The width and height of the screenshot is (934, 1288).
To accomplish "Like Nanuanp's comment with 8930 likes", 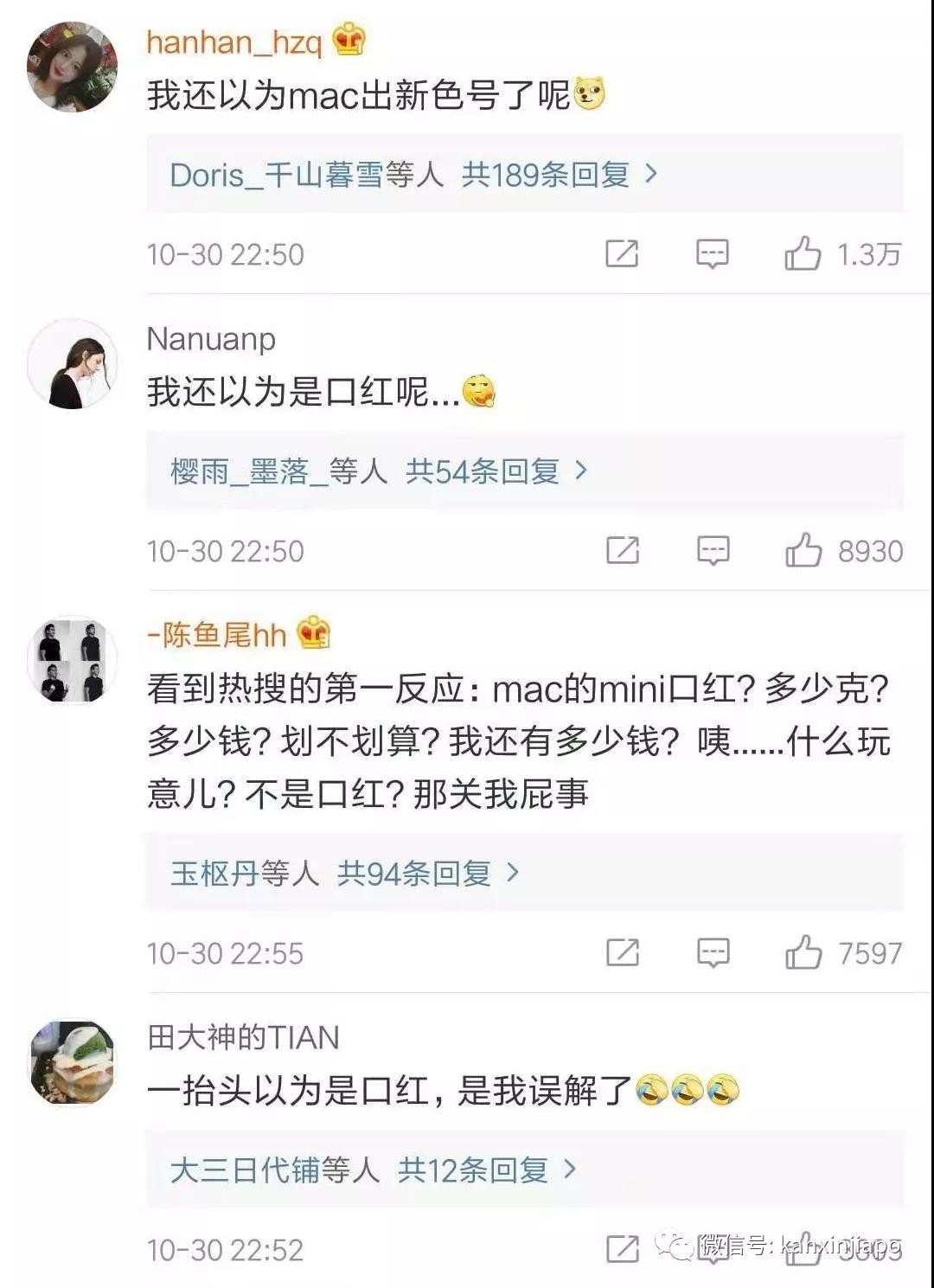I will pyautogui.click(x=803, y=550).
